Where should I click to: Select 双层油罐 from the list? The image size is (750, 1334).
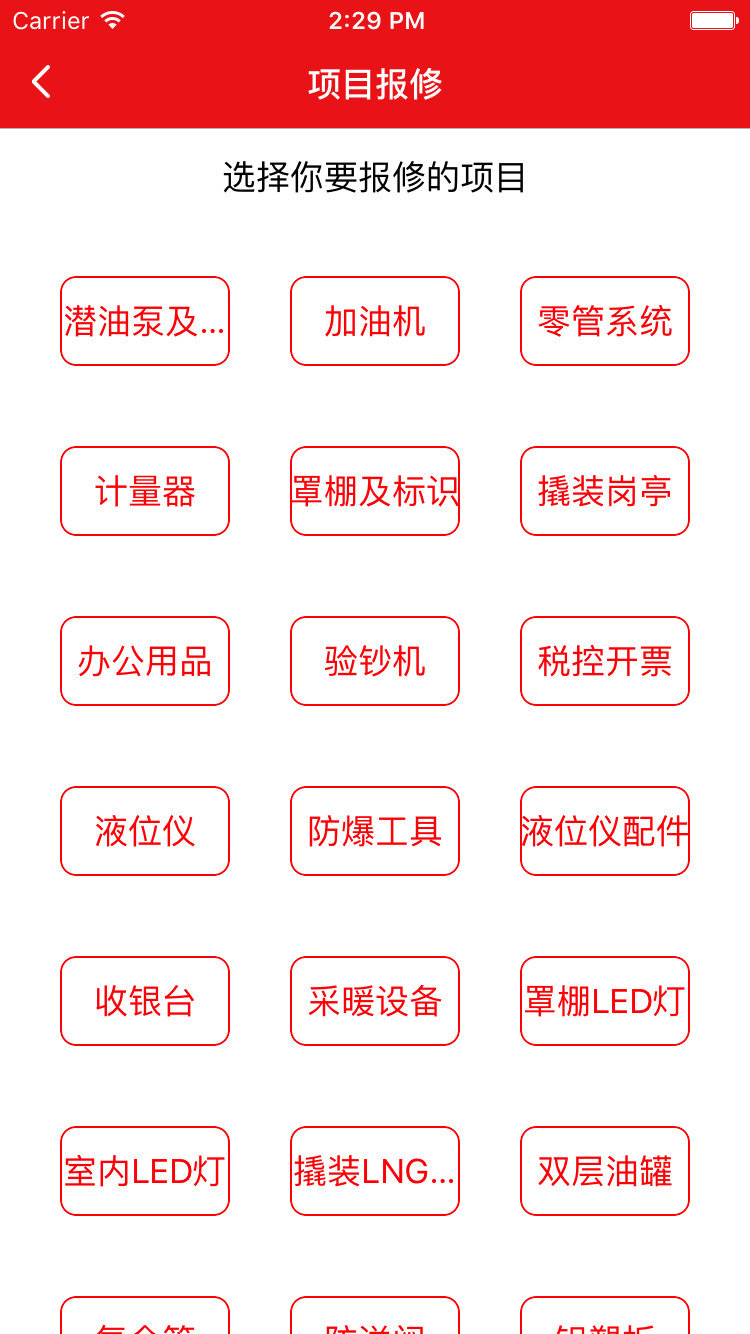coord(605,1171)
